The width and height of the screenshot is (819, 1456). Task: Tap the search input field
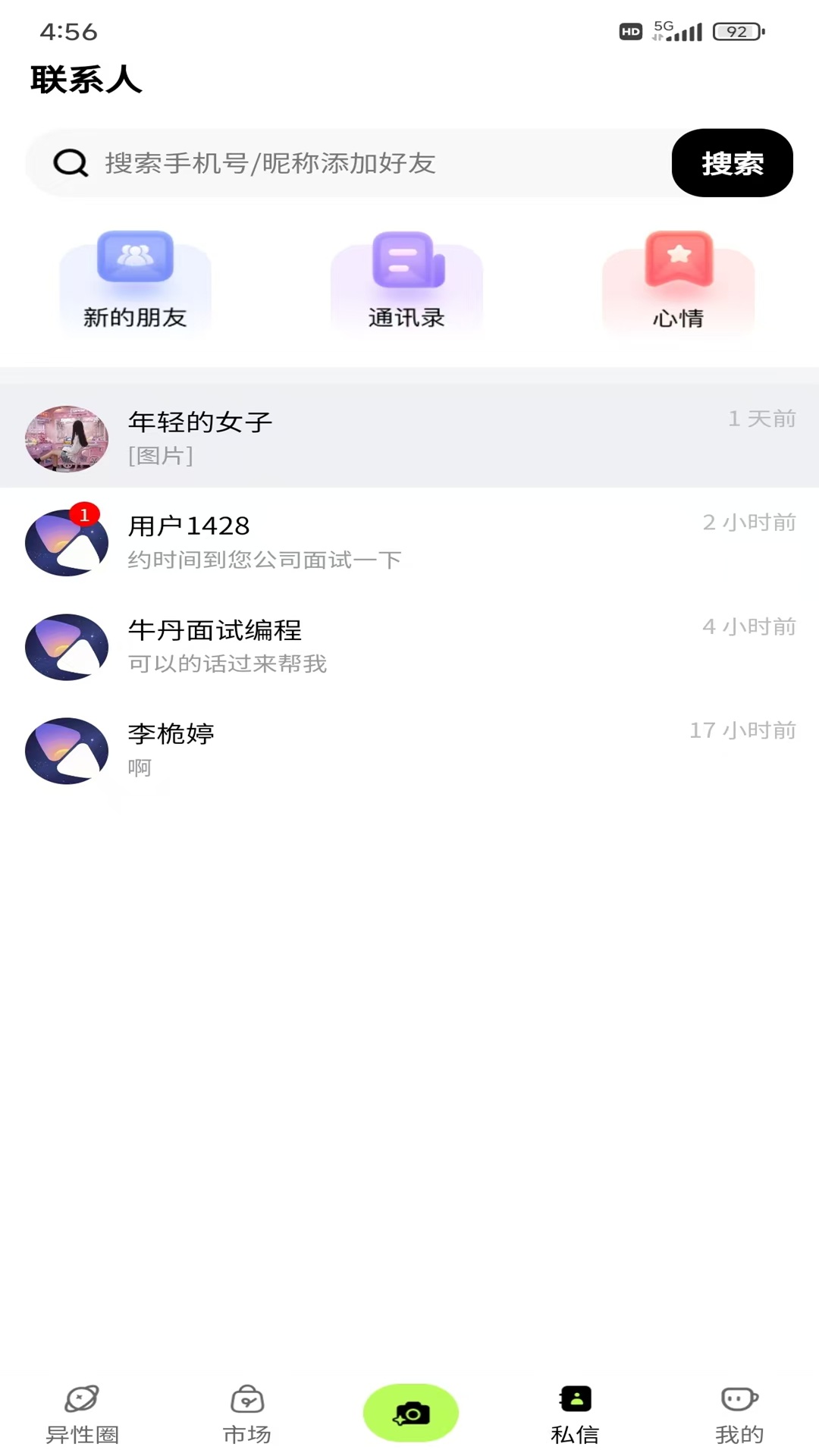click(341, 162)
